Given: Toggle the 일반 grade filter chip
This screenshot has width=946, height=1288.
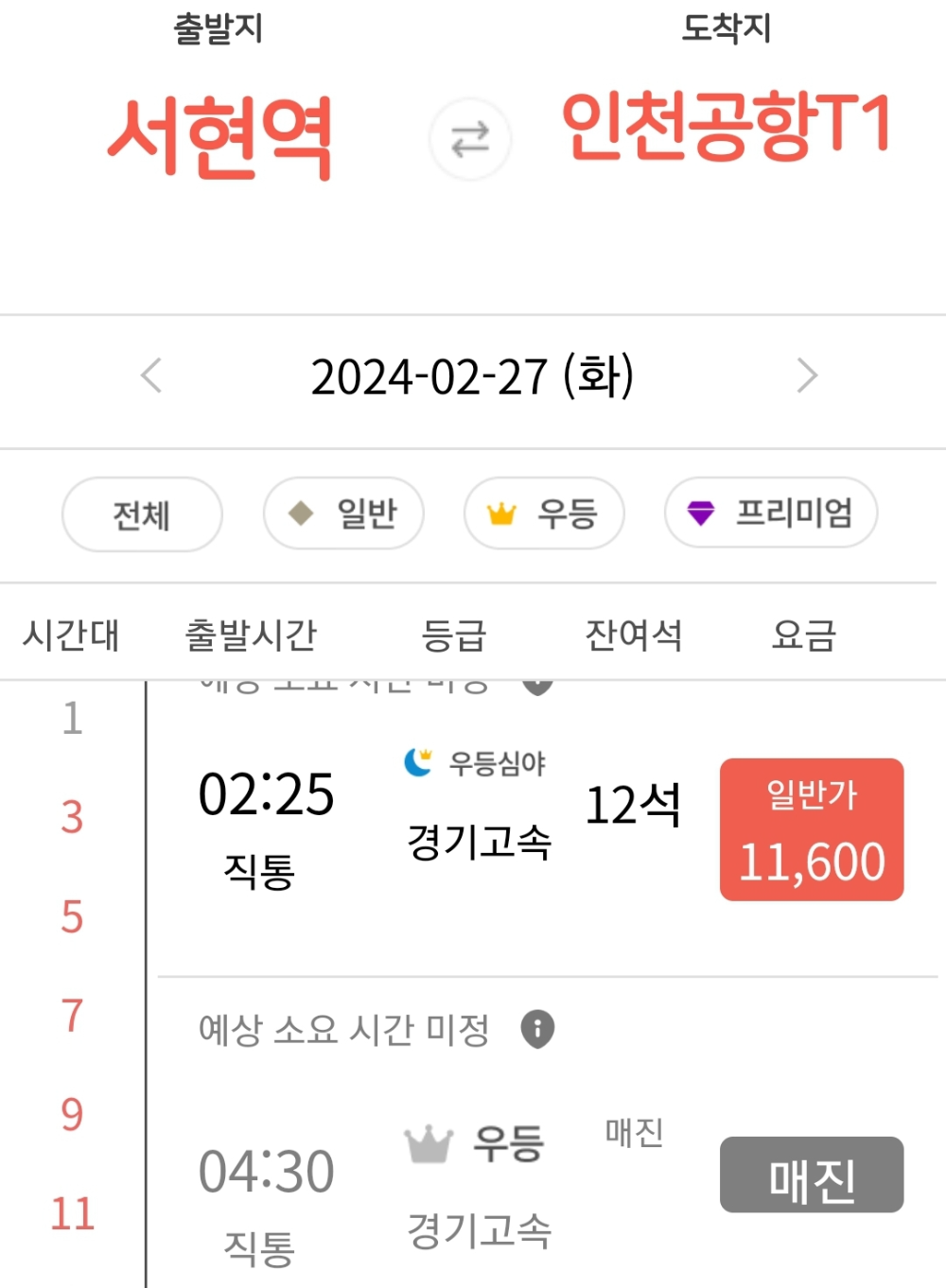Looking at the screenshot, I should (x=343, y=513).
